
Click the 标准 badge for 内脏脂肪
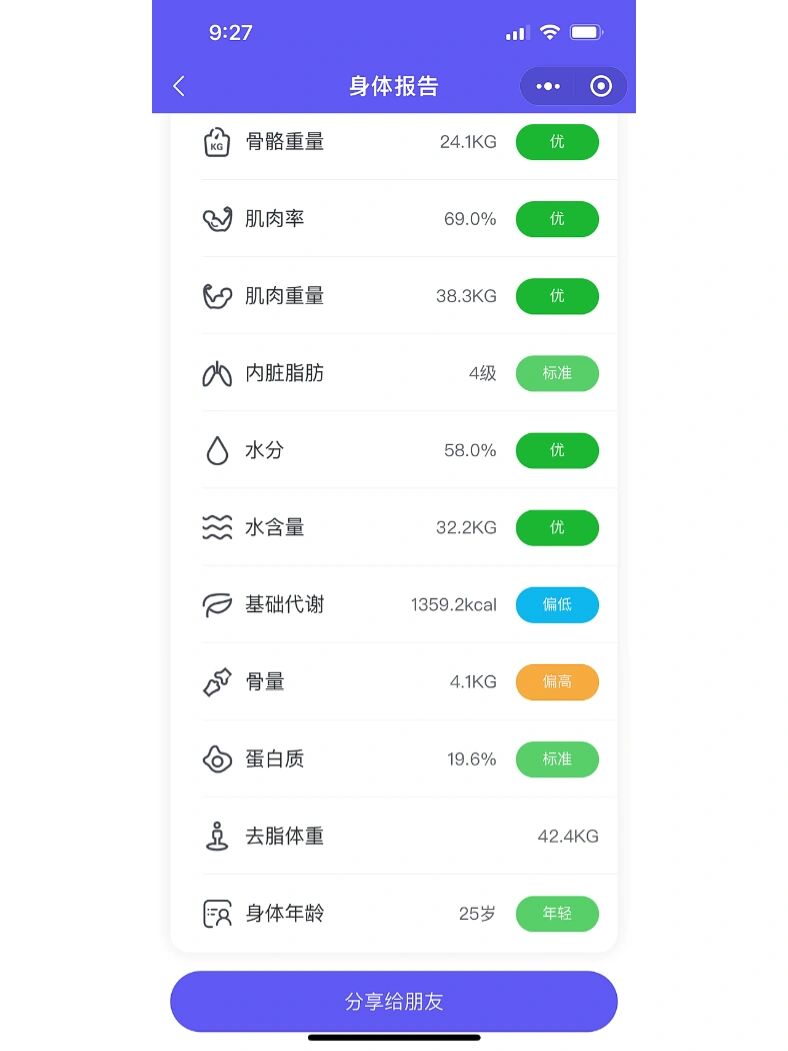(x=557, y=373)
